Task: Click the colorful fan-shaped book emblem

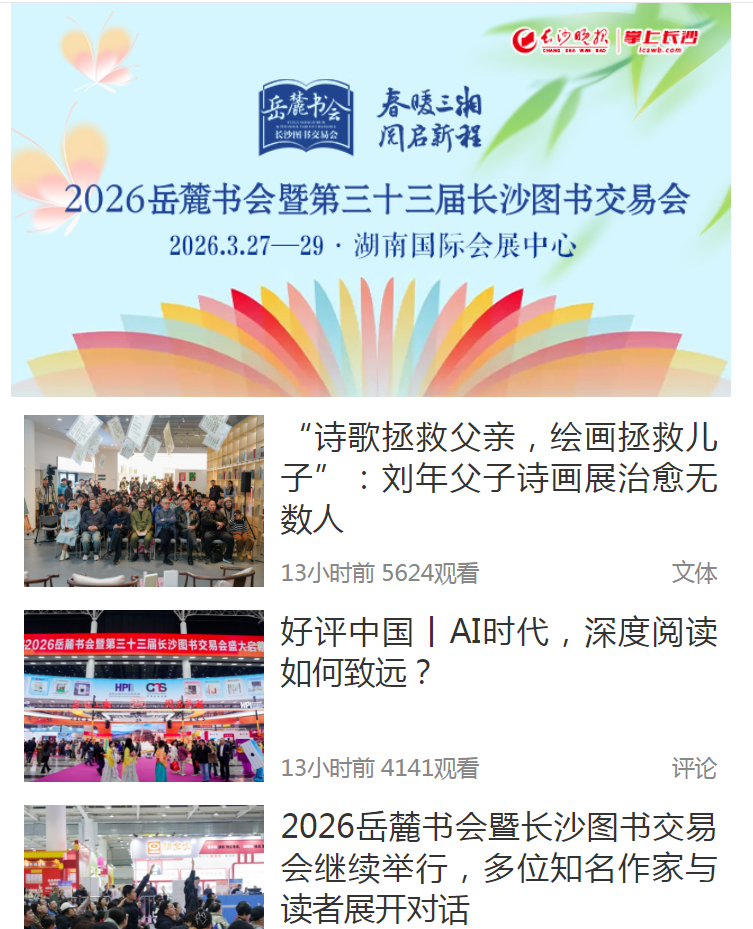Action: (x=376, y=330)
